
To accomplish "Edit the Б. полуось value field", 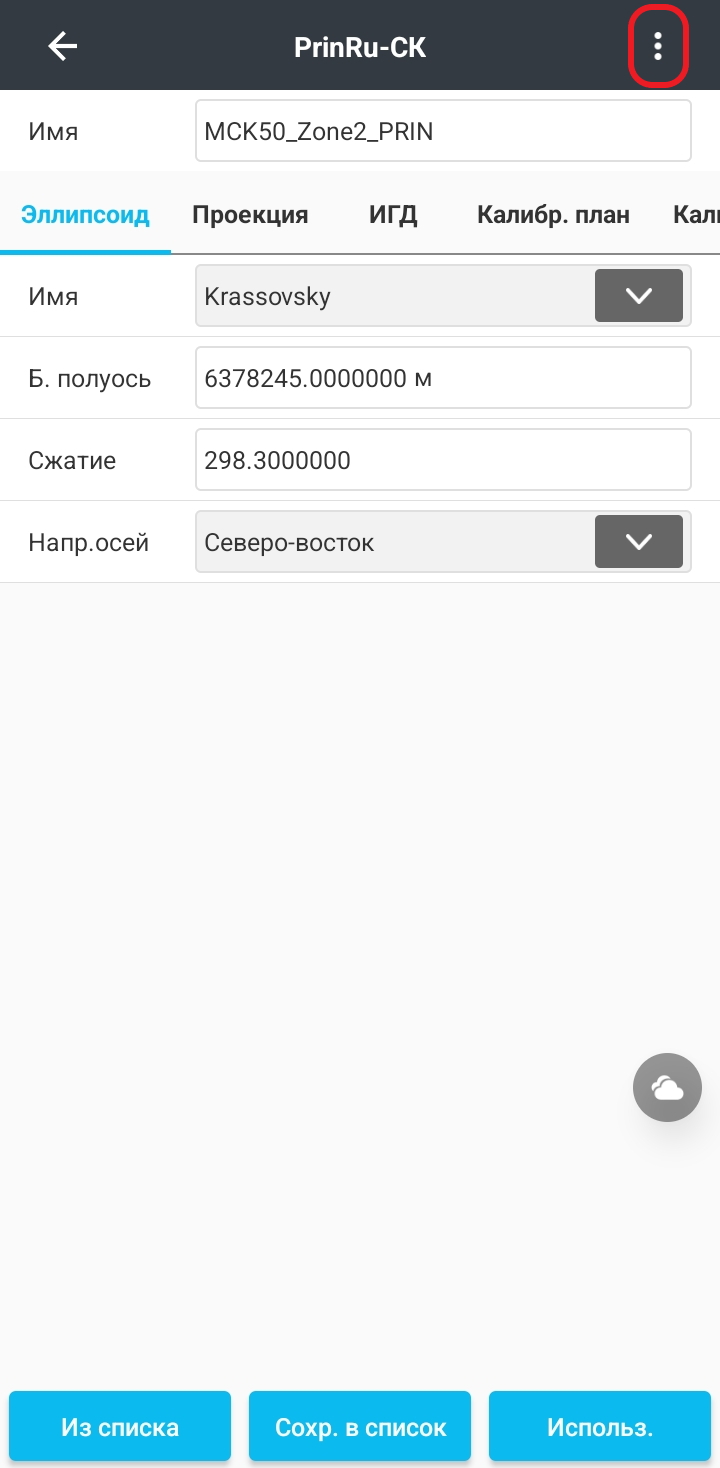I will [443, 378].
